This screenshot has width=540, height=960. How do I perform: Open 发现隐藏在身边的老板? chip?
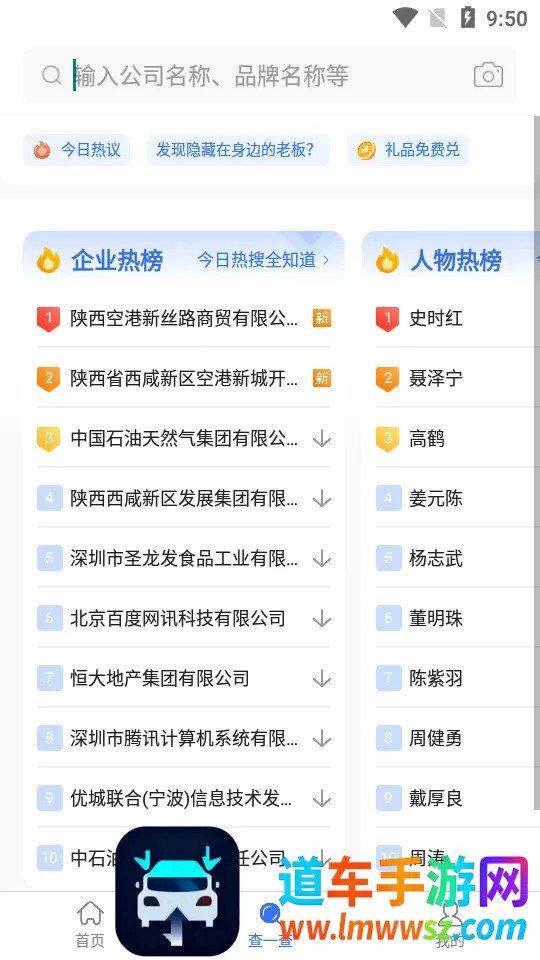(238, 150)
